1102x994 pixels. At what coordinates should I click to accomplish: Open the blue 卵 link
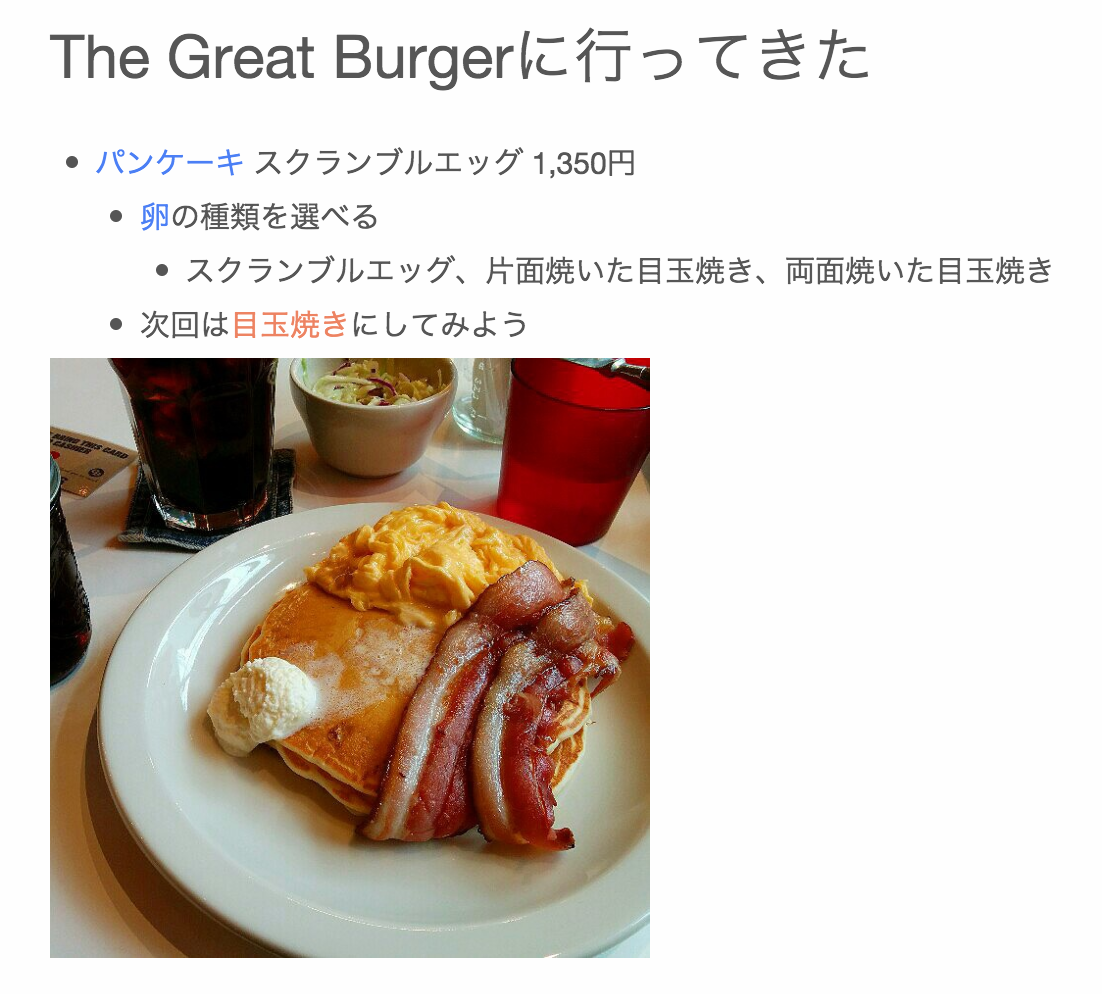coord(155,216)
